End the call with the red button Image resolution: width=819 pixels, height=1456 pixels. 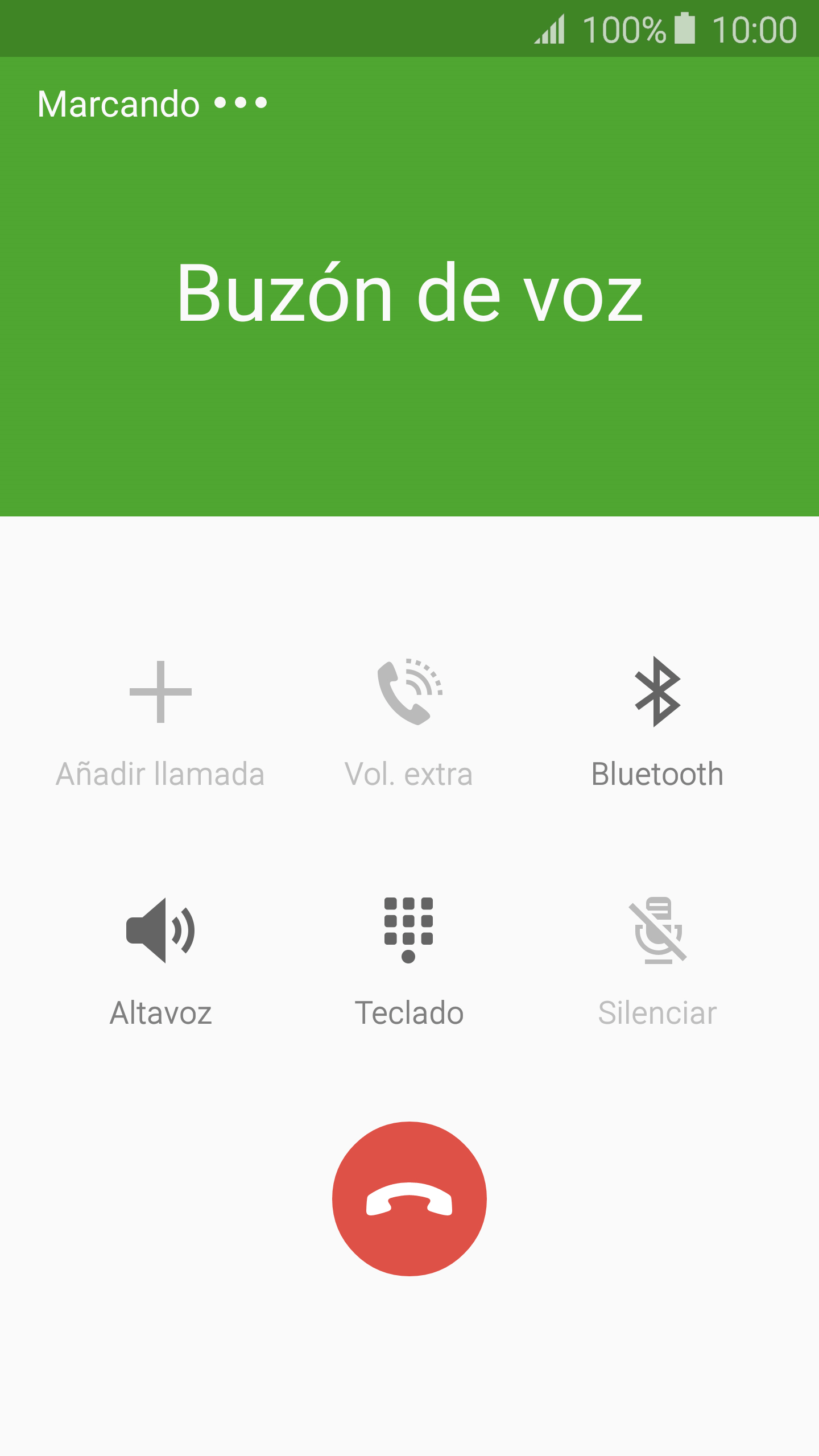coord(409,1198)
